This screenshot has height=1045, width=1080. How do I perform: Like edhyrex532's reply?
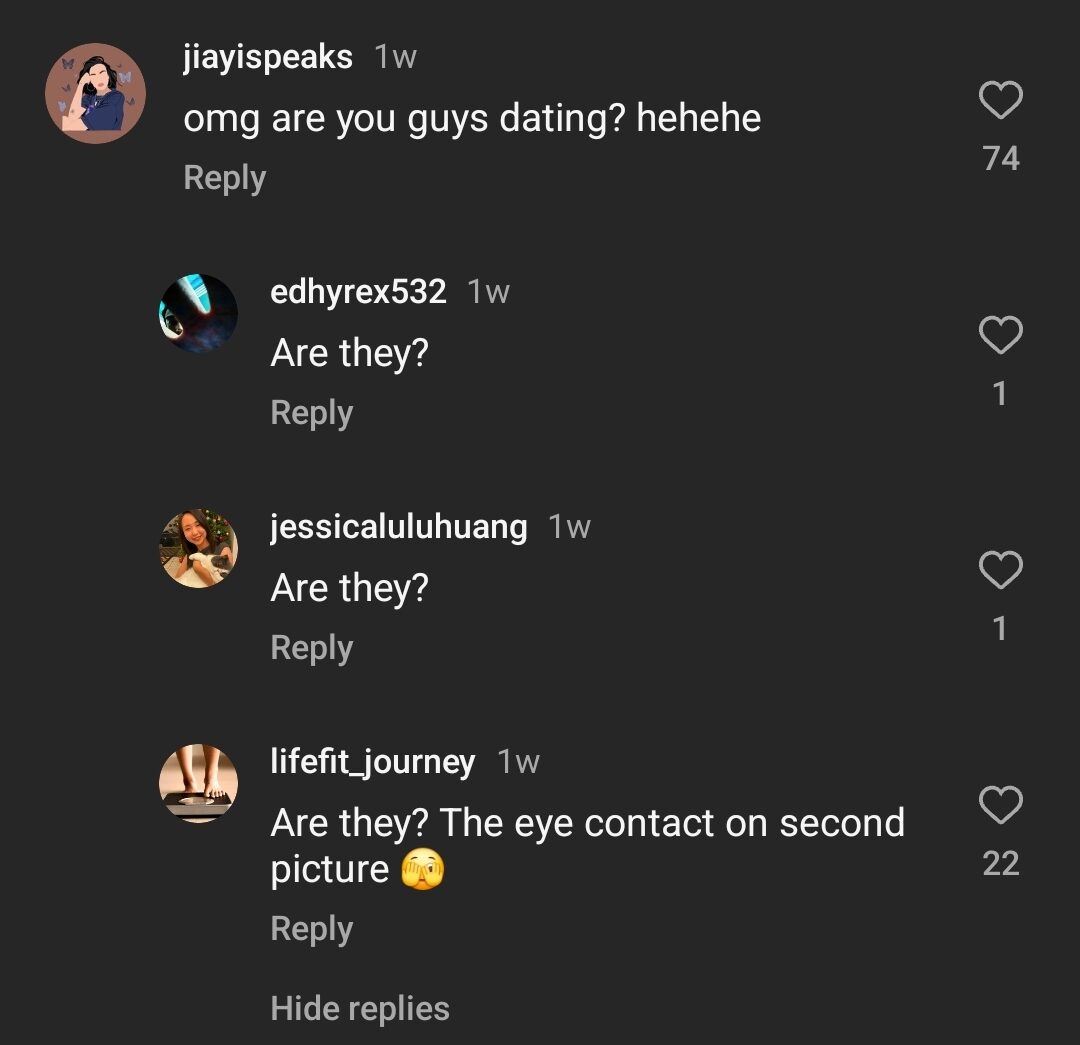pyautogui.click(x=1000, y=335)
